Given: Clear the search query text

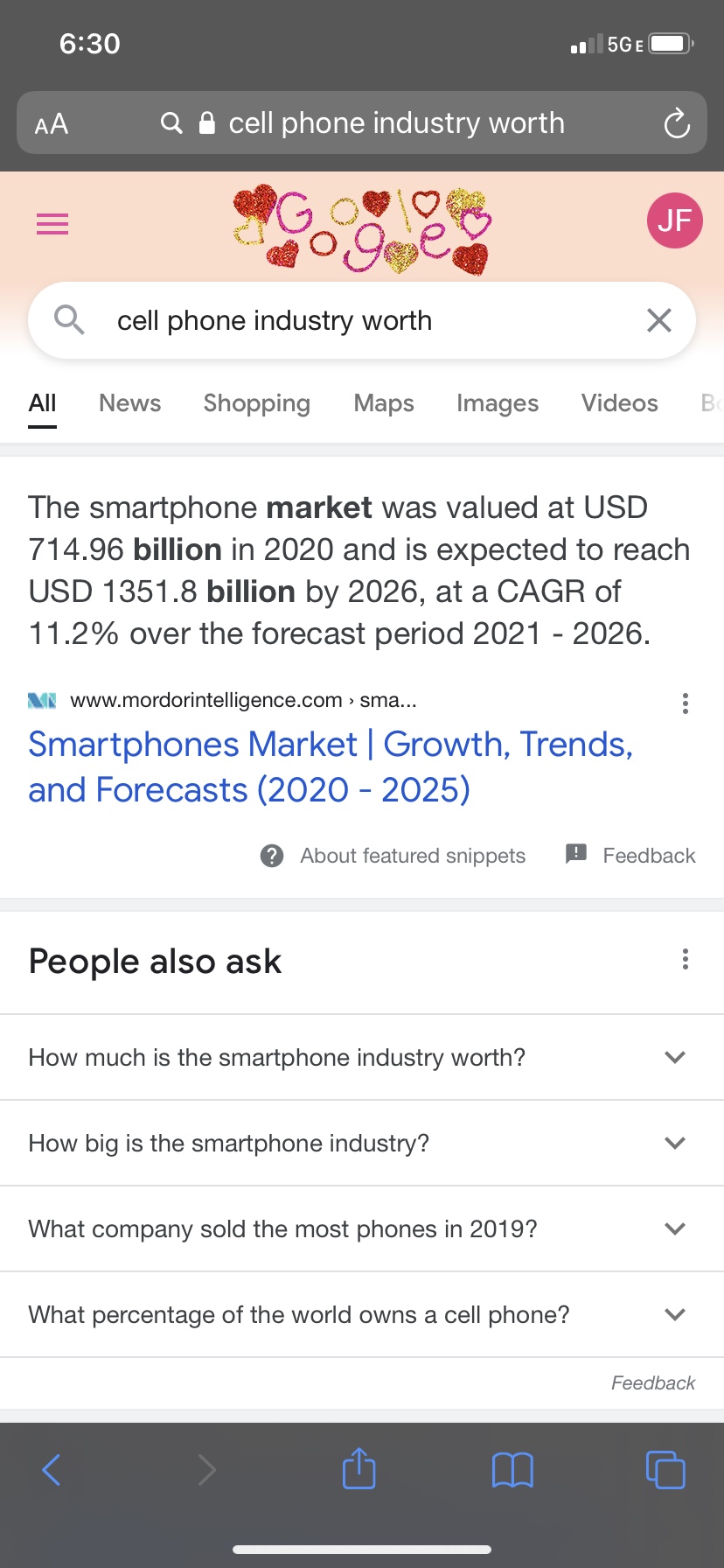Looking at the screenshot, I should tap(659, 320).
